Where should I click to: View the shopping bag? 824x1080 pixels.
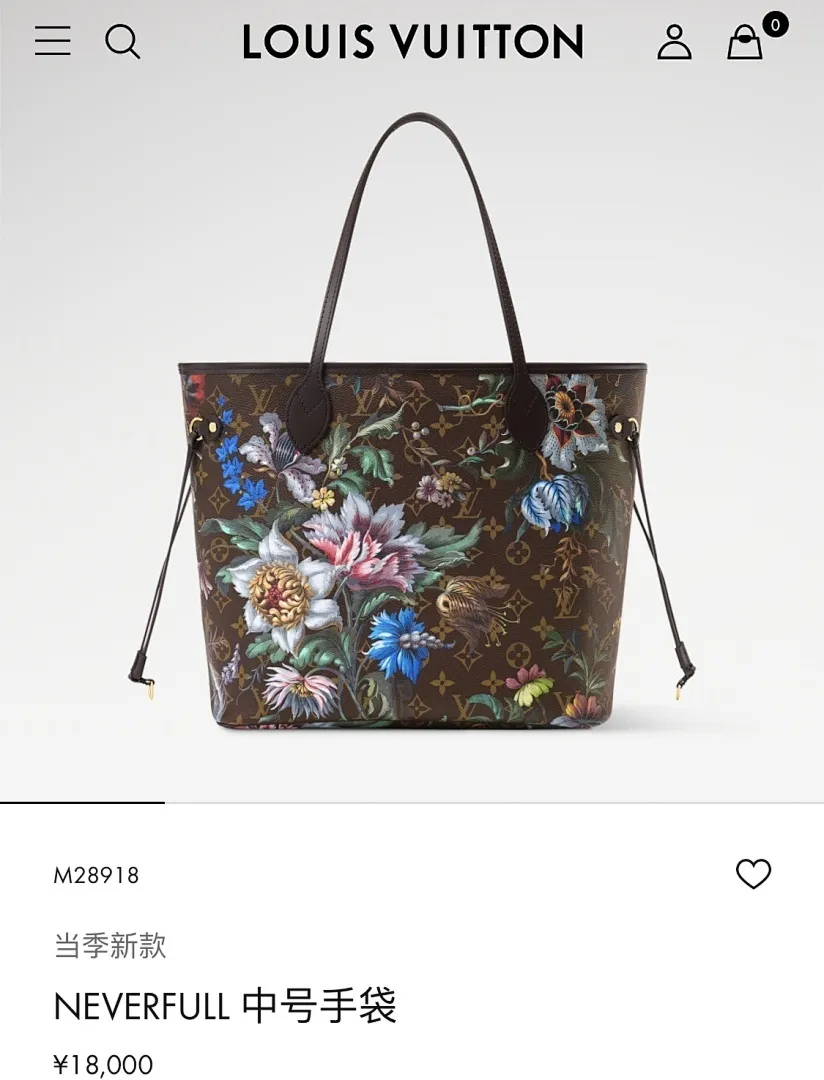(745, 43)
